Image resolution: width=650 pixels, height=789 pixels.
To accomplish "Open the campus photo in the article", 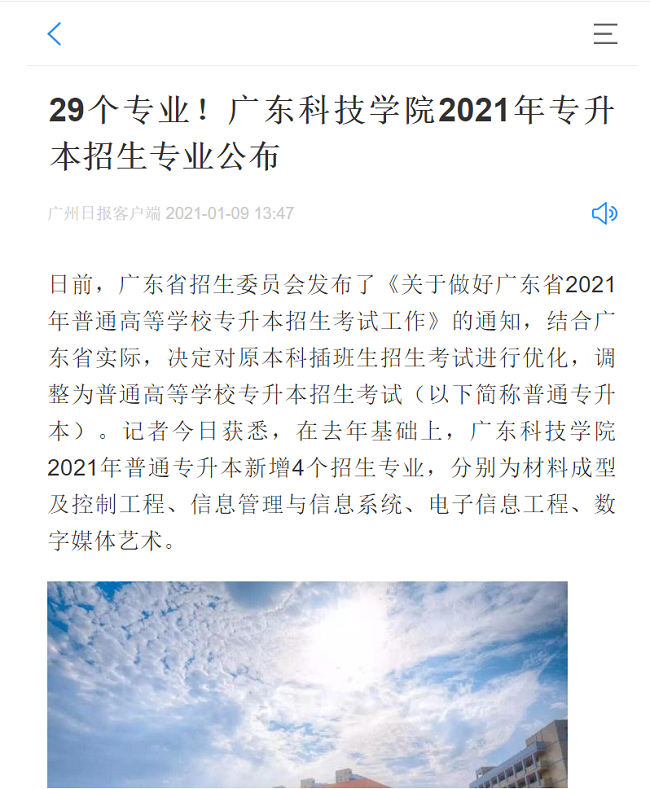I will (x=307, y=684).
